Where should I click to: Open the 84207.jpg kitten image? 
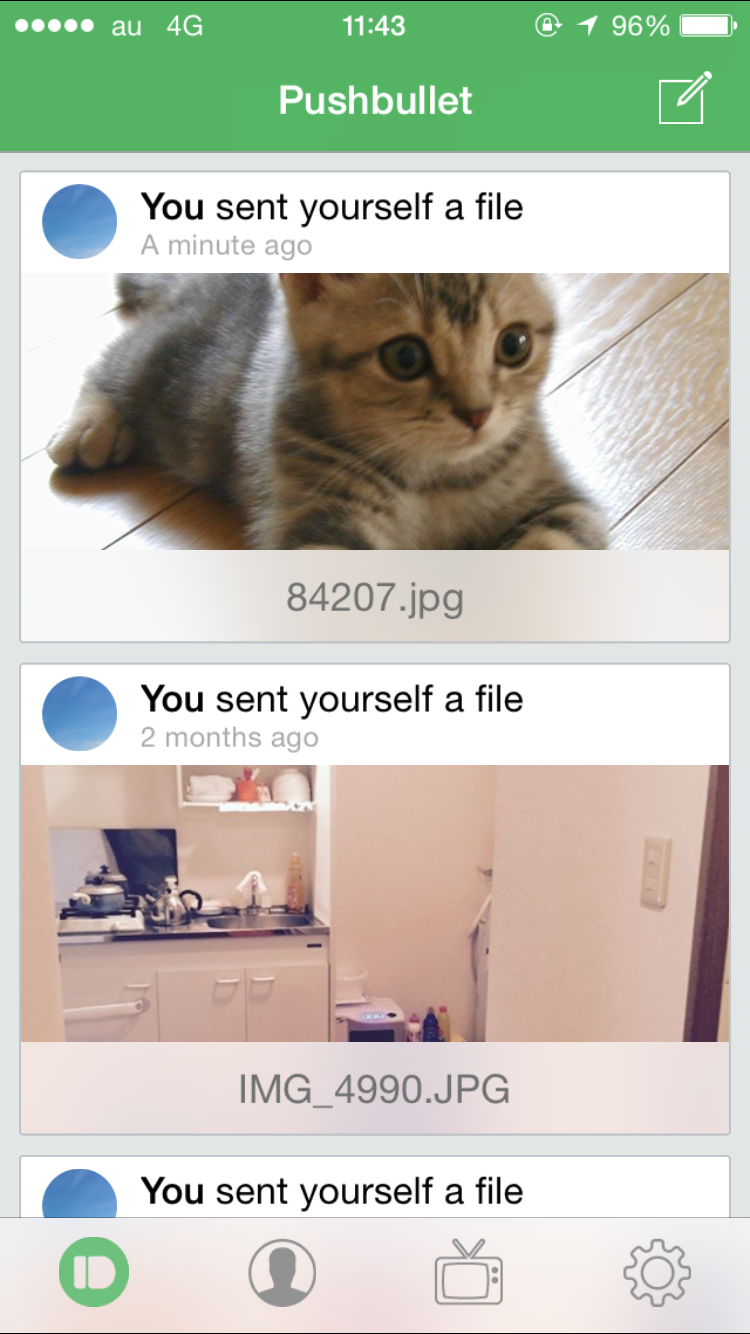coord(375,411)
